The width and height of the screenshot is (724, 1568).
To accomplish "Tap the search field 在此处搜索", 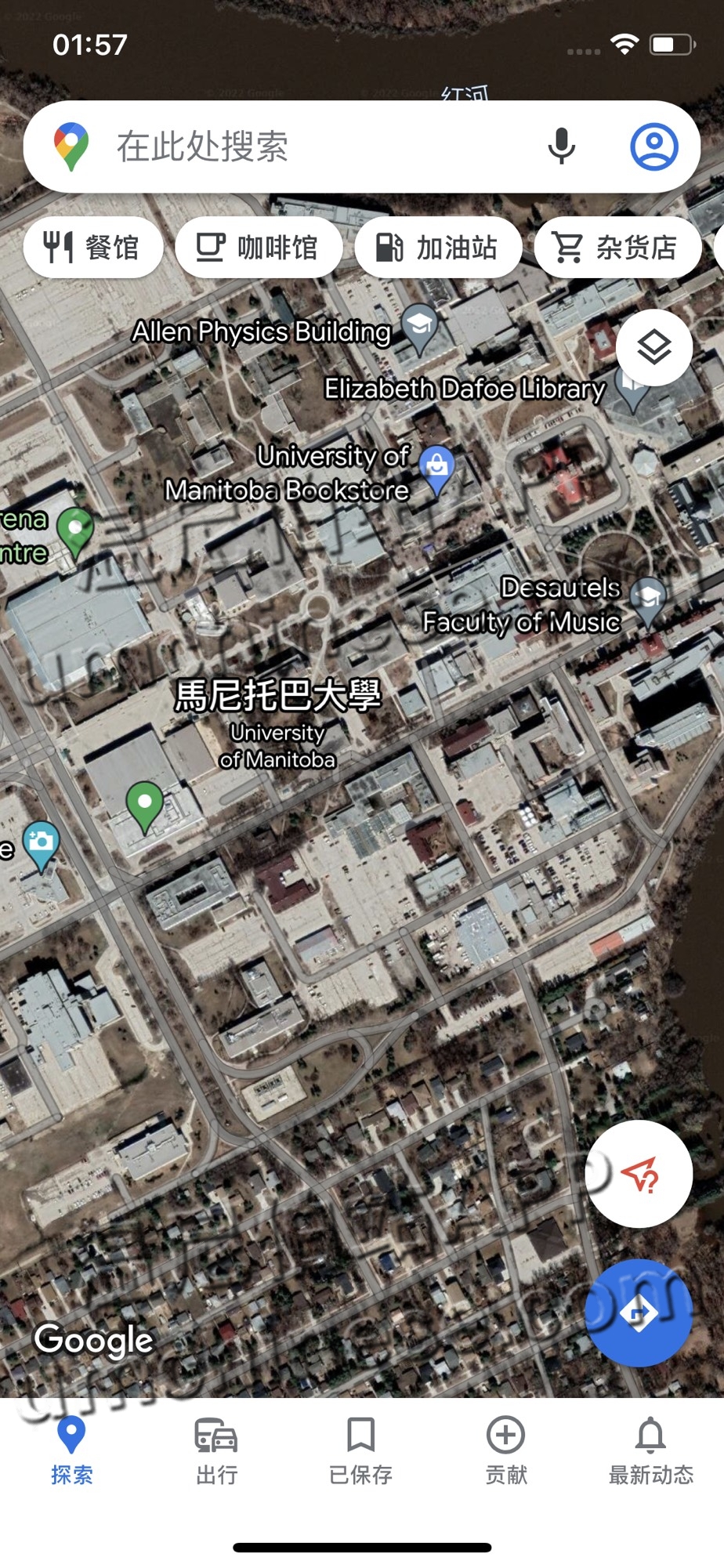I will tap(313, 147).
